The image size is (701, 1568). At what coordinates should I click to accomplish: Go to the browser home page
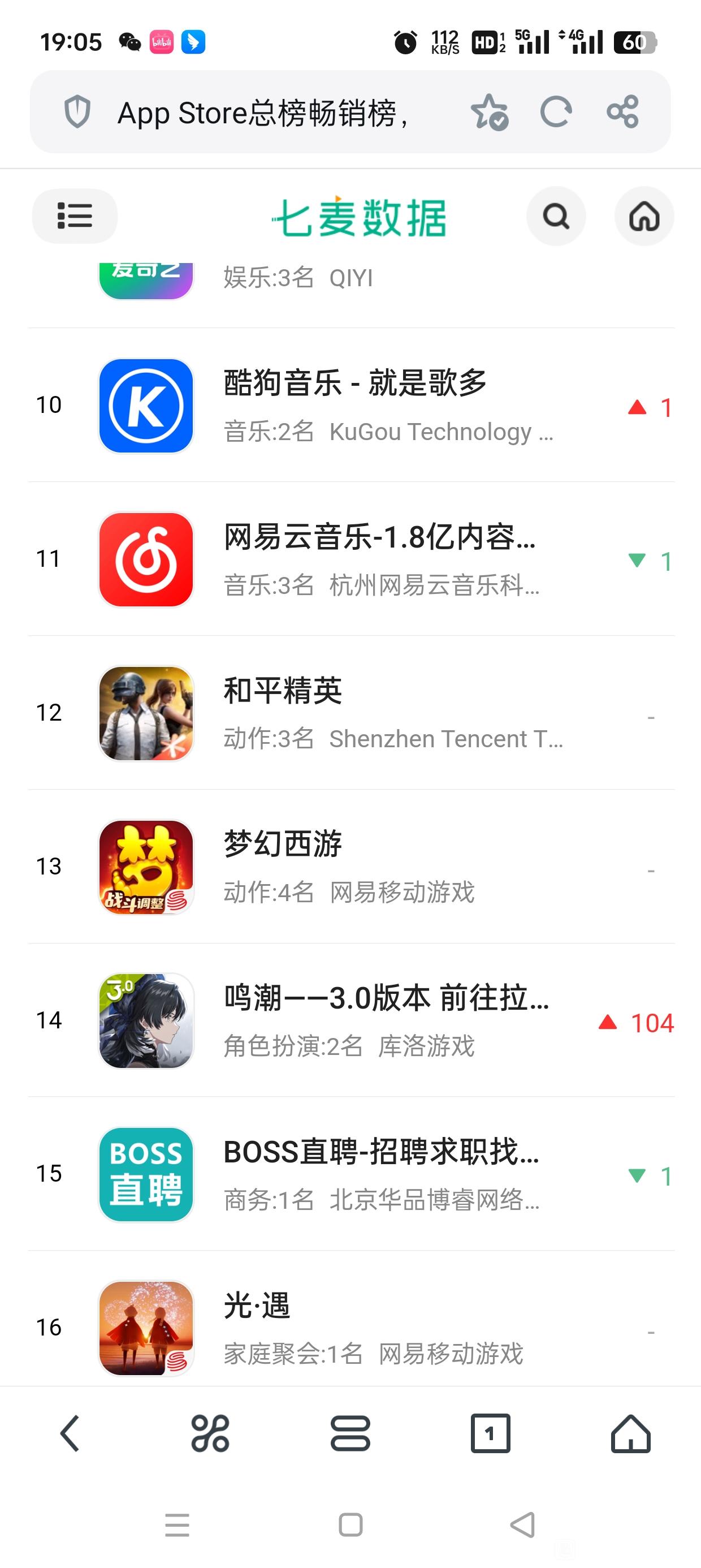[x=630, y=1433]
